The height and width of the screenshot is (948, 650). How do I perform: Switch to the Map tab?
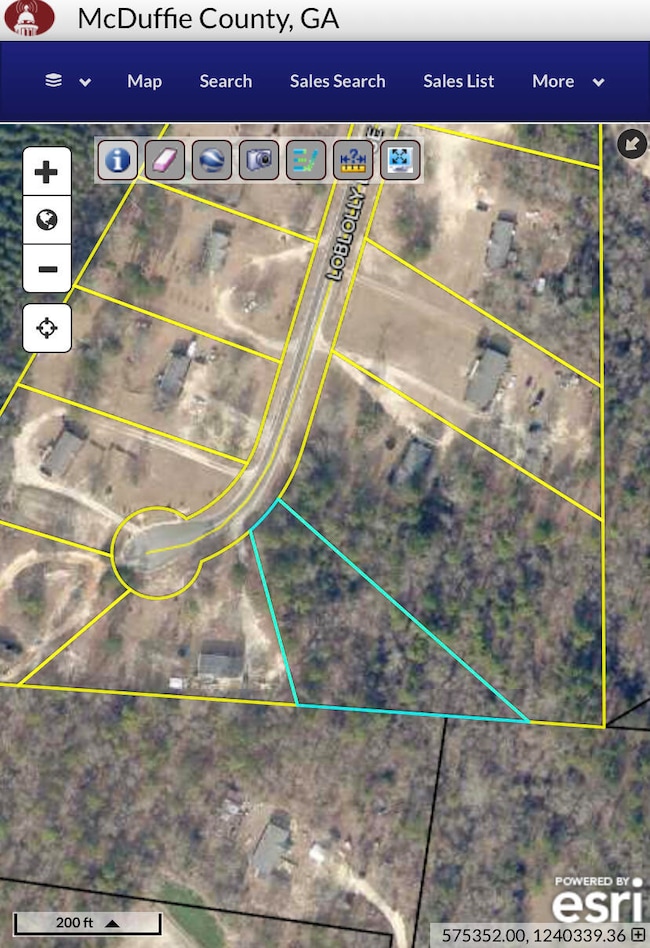click(144, 82)
